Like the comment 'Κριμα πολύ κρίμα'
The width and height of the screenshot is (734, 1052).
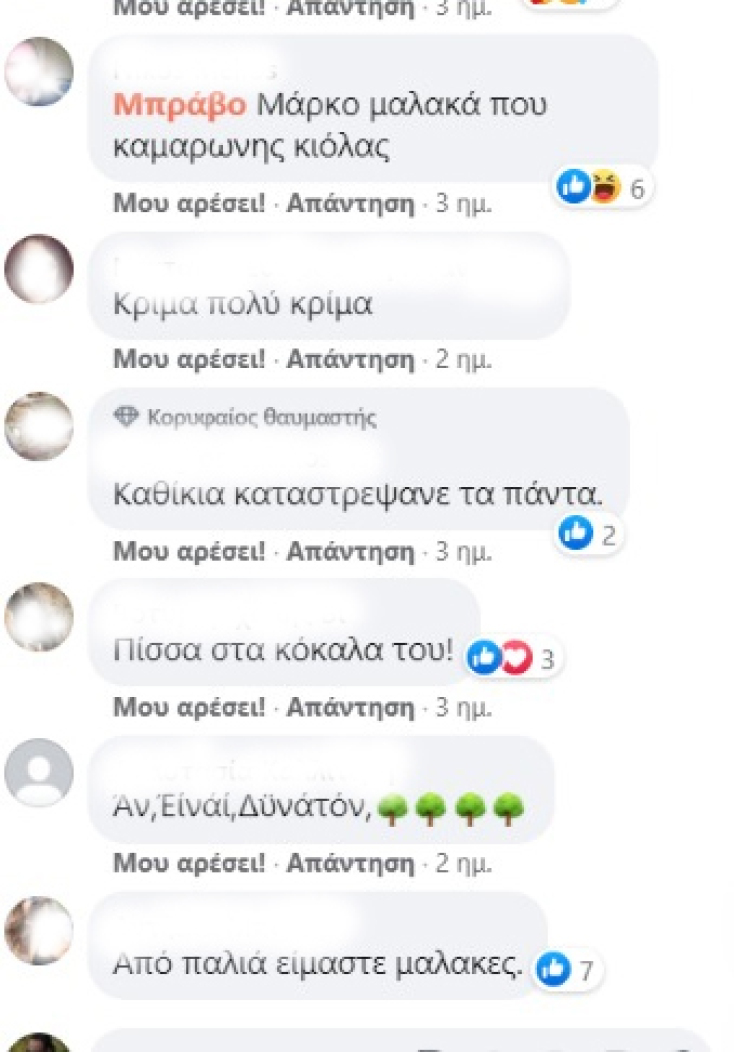pyautogui.click(x=188, y=359)
